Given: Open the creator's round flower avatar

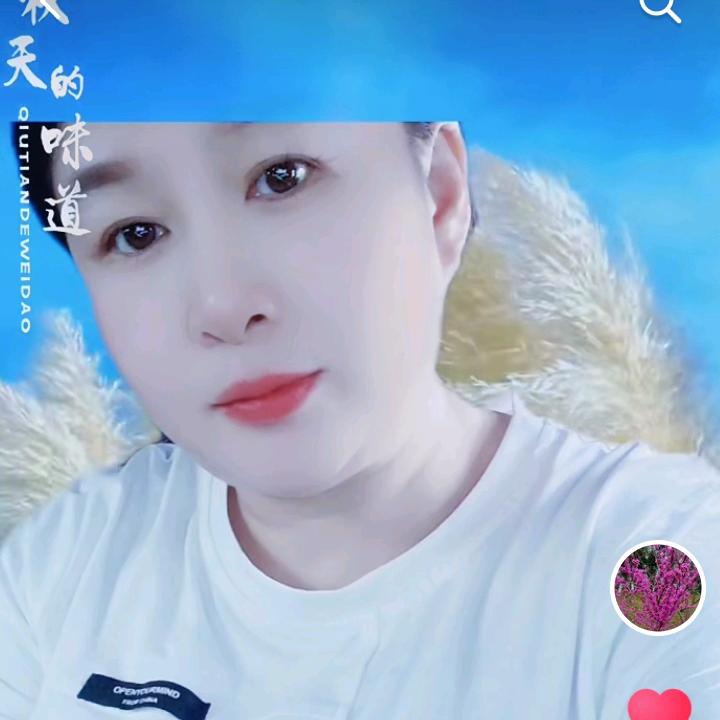Looking at the screenshot, I should point(658,588).
